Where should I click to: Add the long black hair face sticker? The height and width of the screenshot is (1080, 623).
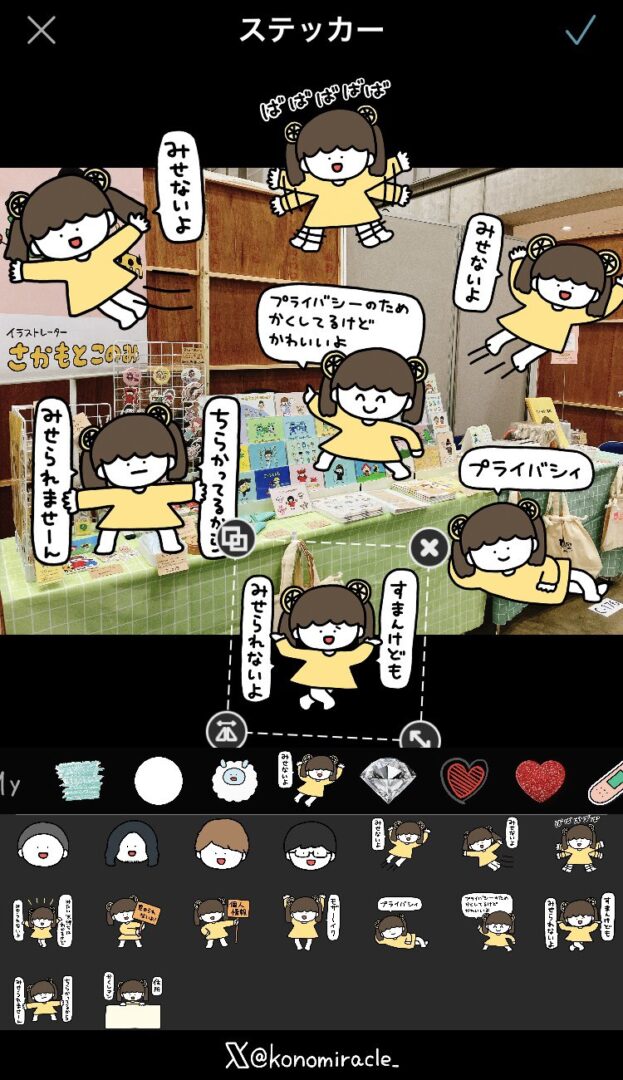133,844
